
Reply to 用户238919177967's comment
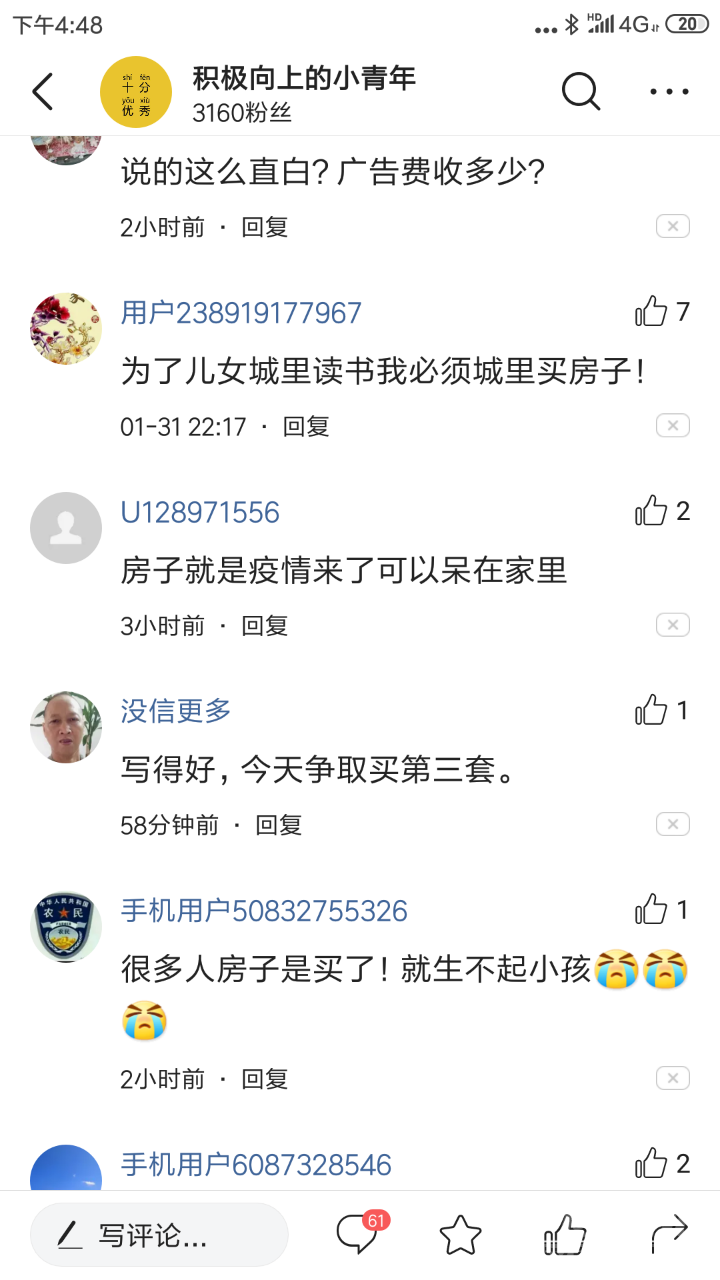pos(306,427)
